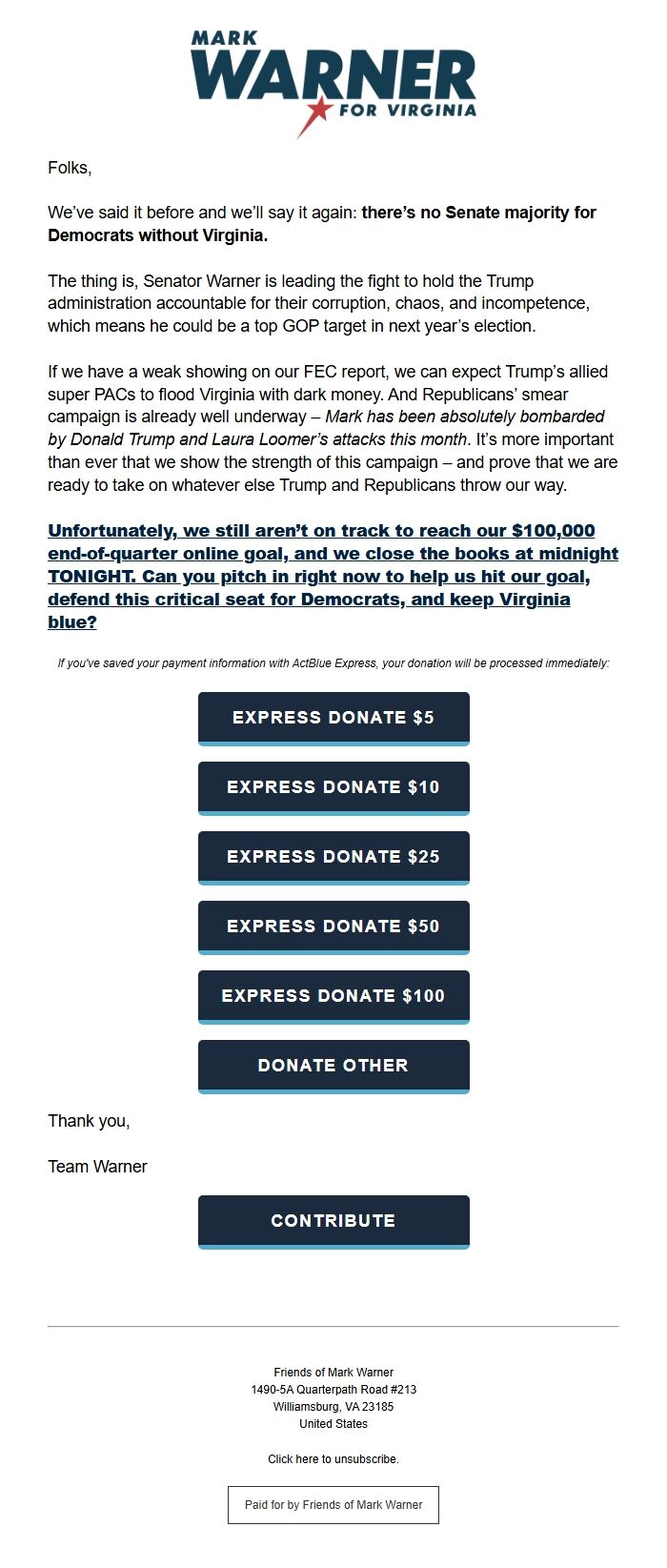Open the underlined end-of-quarter goal link

(333, 577)
